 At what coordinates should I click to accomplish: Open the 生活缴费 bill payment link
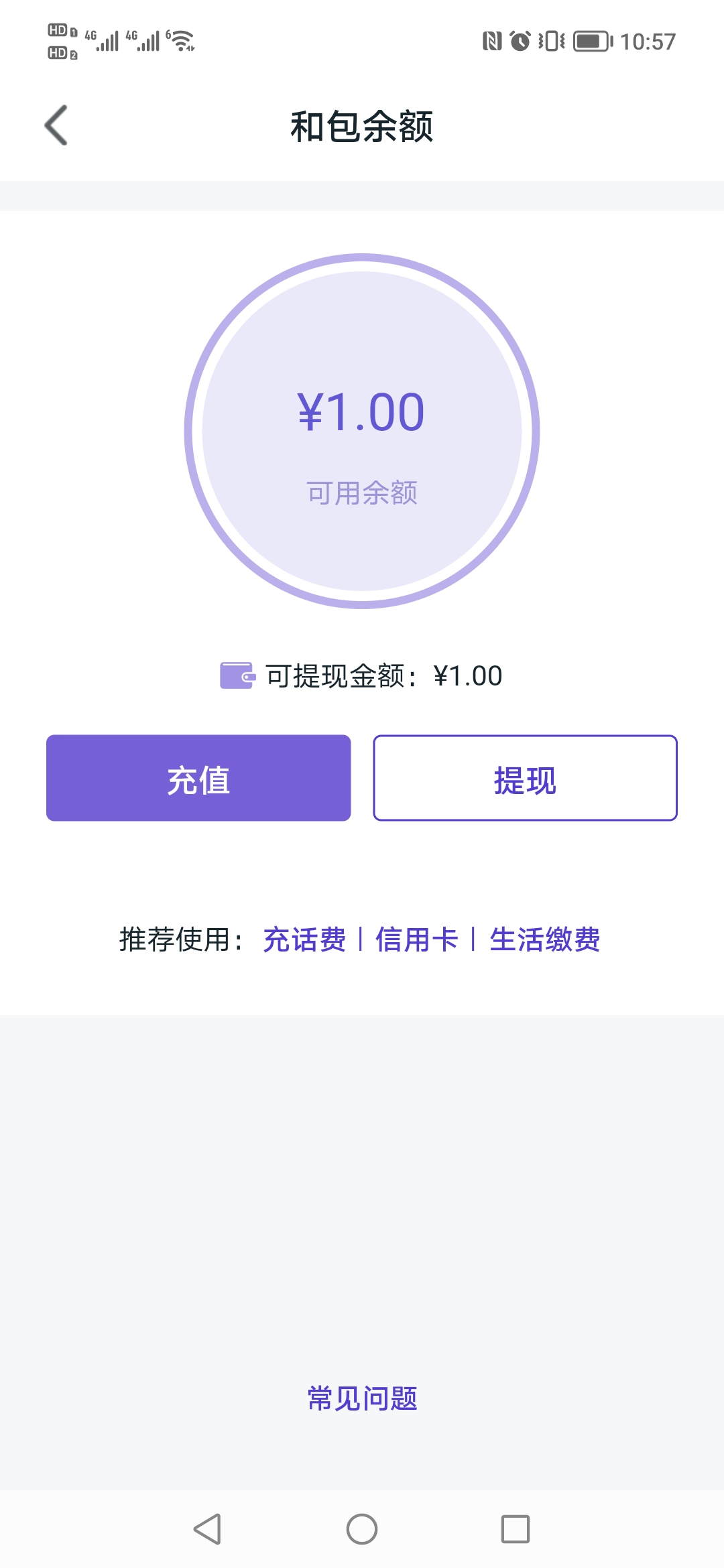click(x=544, y=939)
